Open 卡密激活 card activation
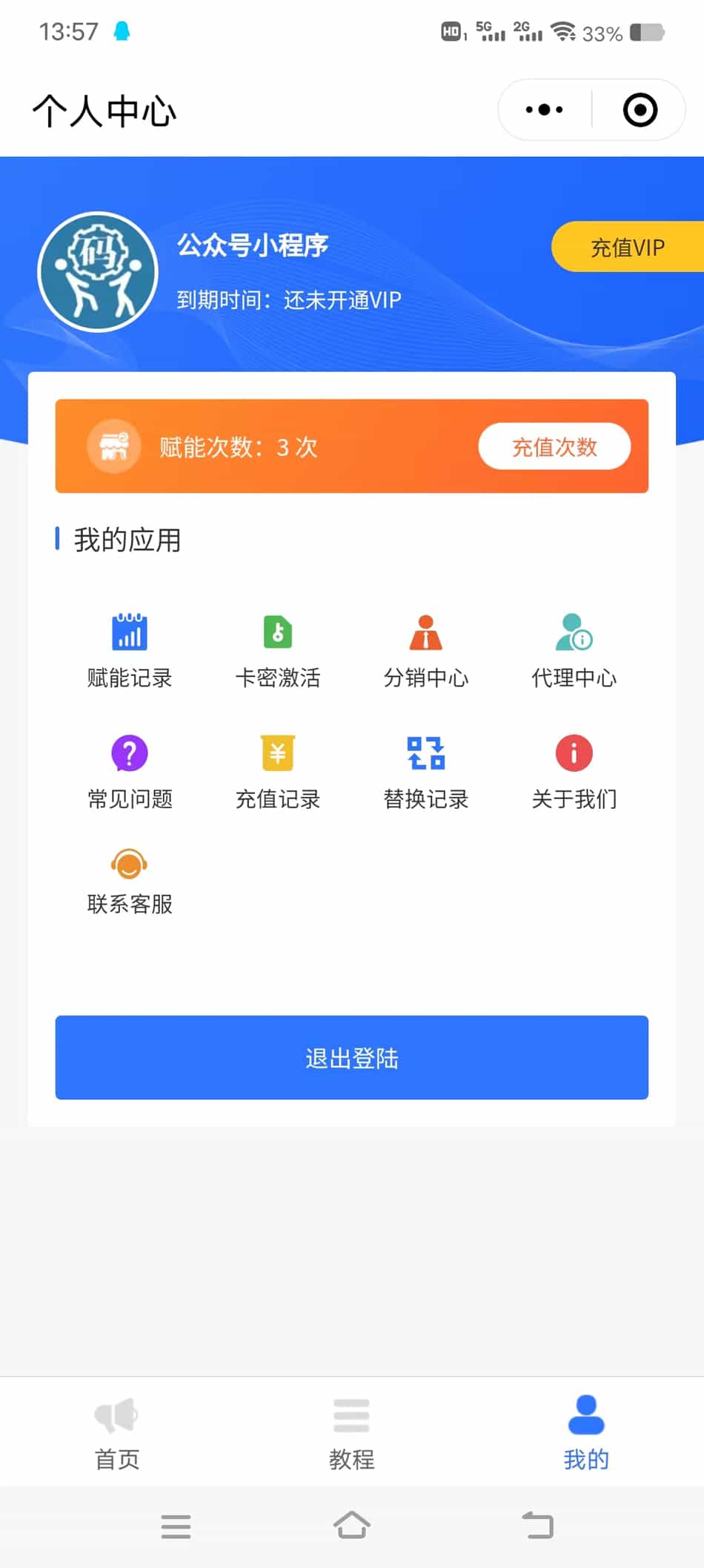Image resolution: width=704 pixels, height=1568 pixels. (278, 649)
